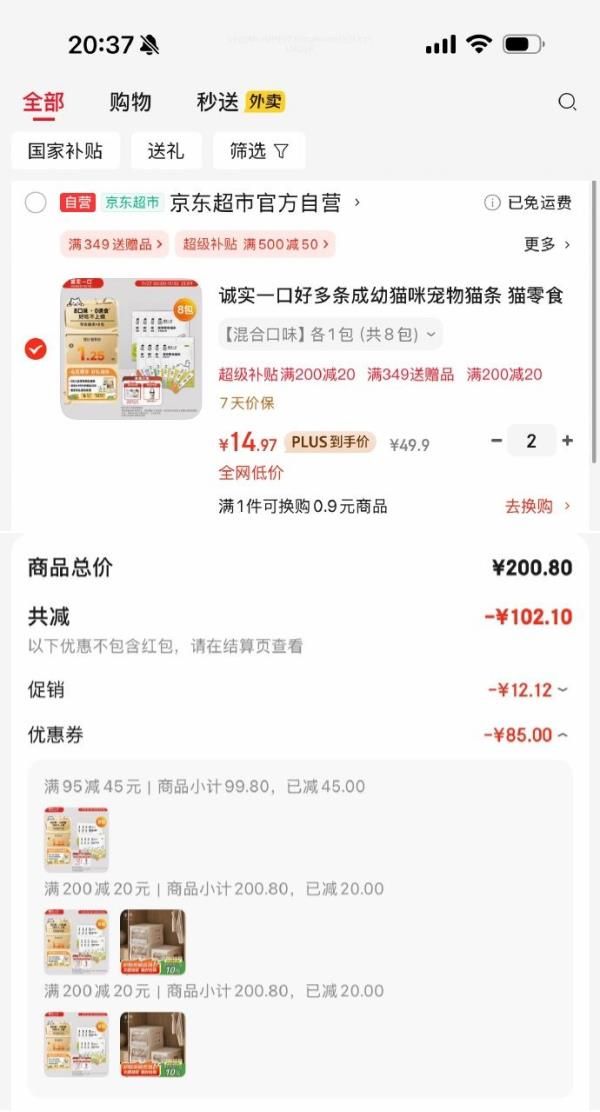Change the 混合口味 flavor option

click(x=330, y=334)
